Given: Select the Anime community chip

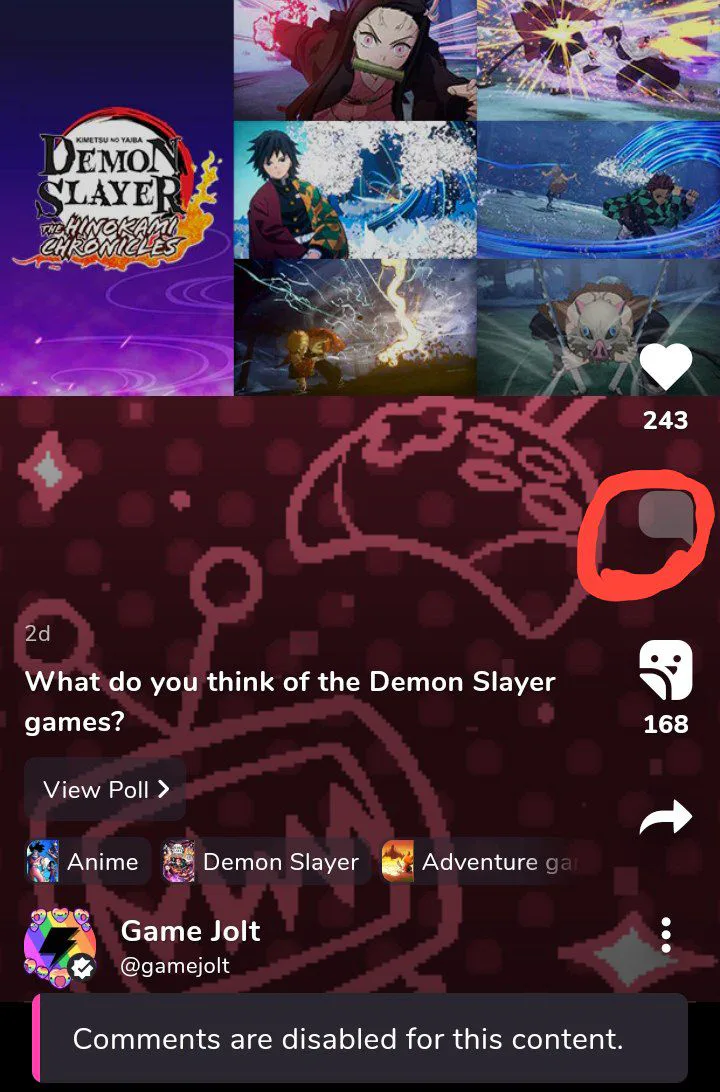Looking at the screenshot, I should tap(88, 861).
